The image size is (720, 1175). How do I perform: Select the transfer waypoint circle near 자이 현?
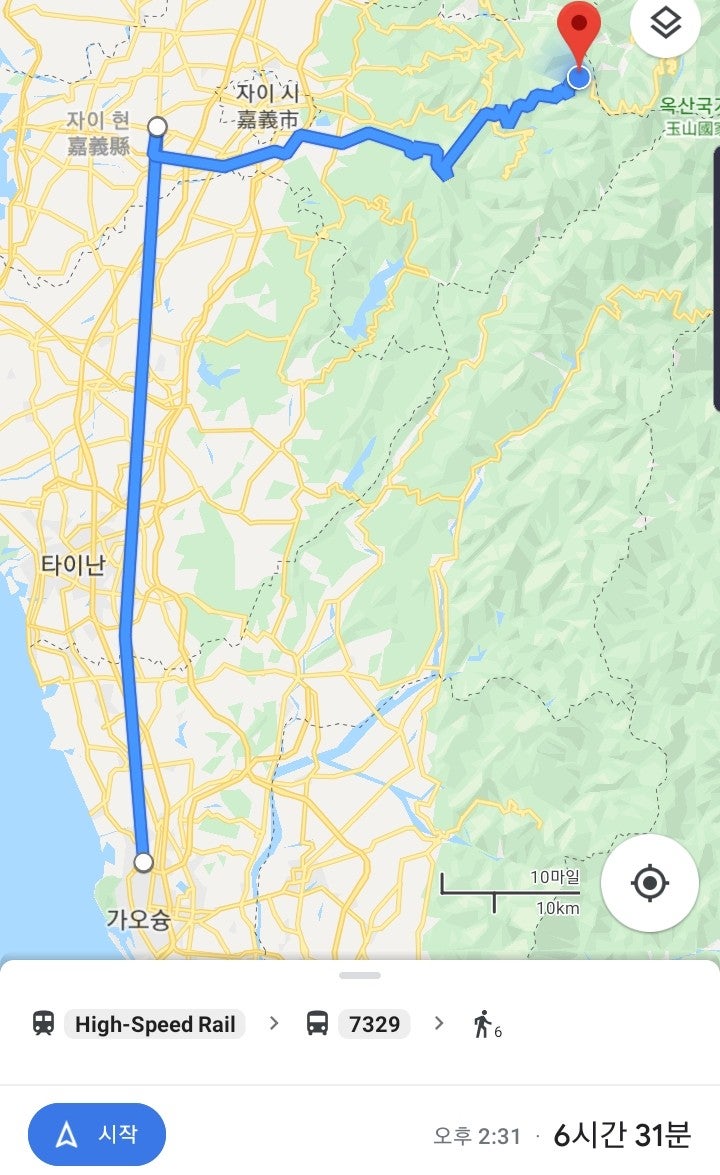click(x=157, y=127)
